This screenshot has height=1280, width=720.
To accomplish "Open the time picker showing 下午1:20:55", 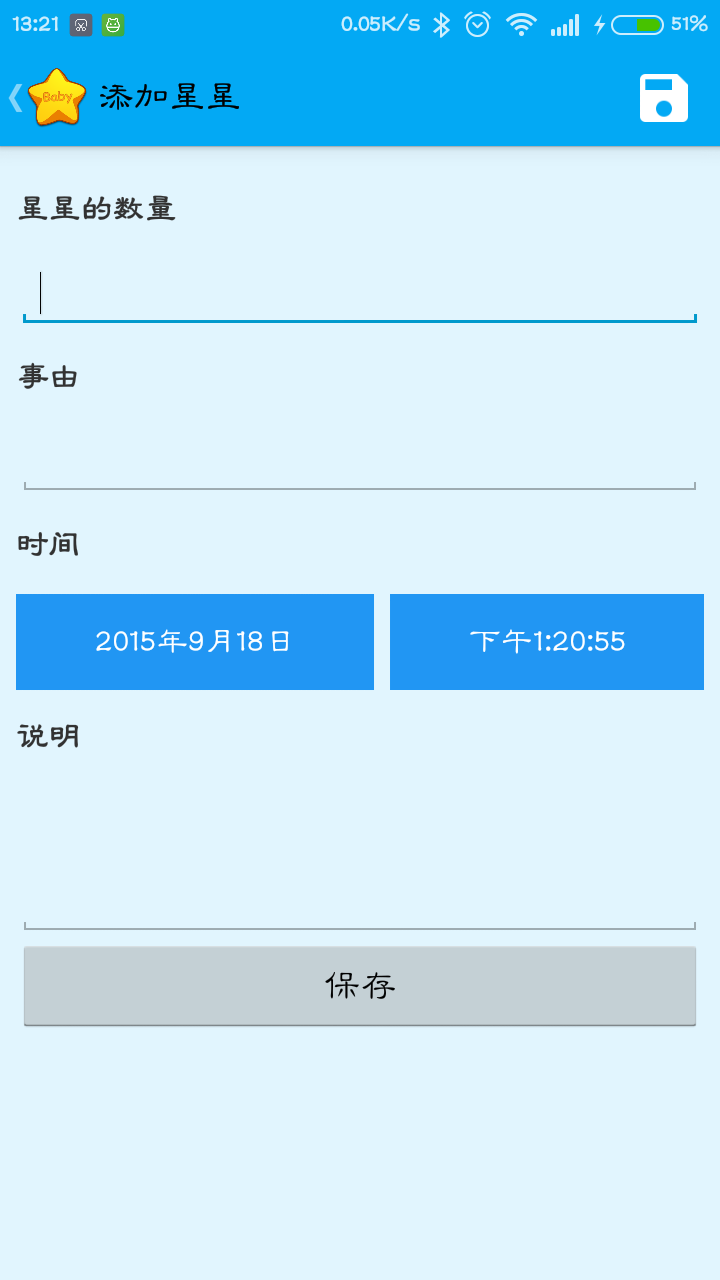I will (x=546, y=641).
